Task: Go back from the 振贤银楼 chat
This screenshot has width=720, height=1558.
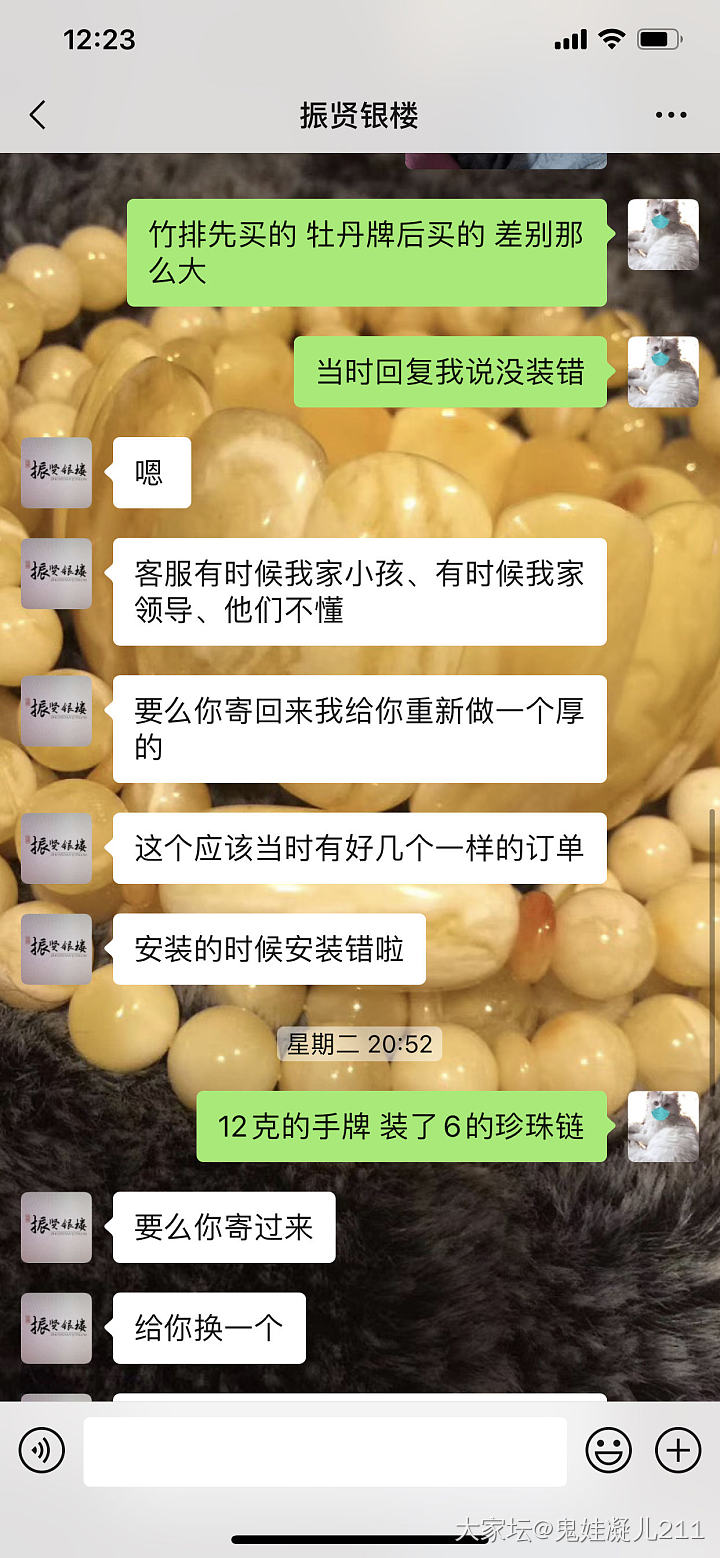Action: 38,116
